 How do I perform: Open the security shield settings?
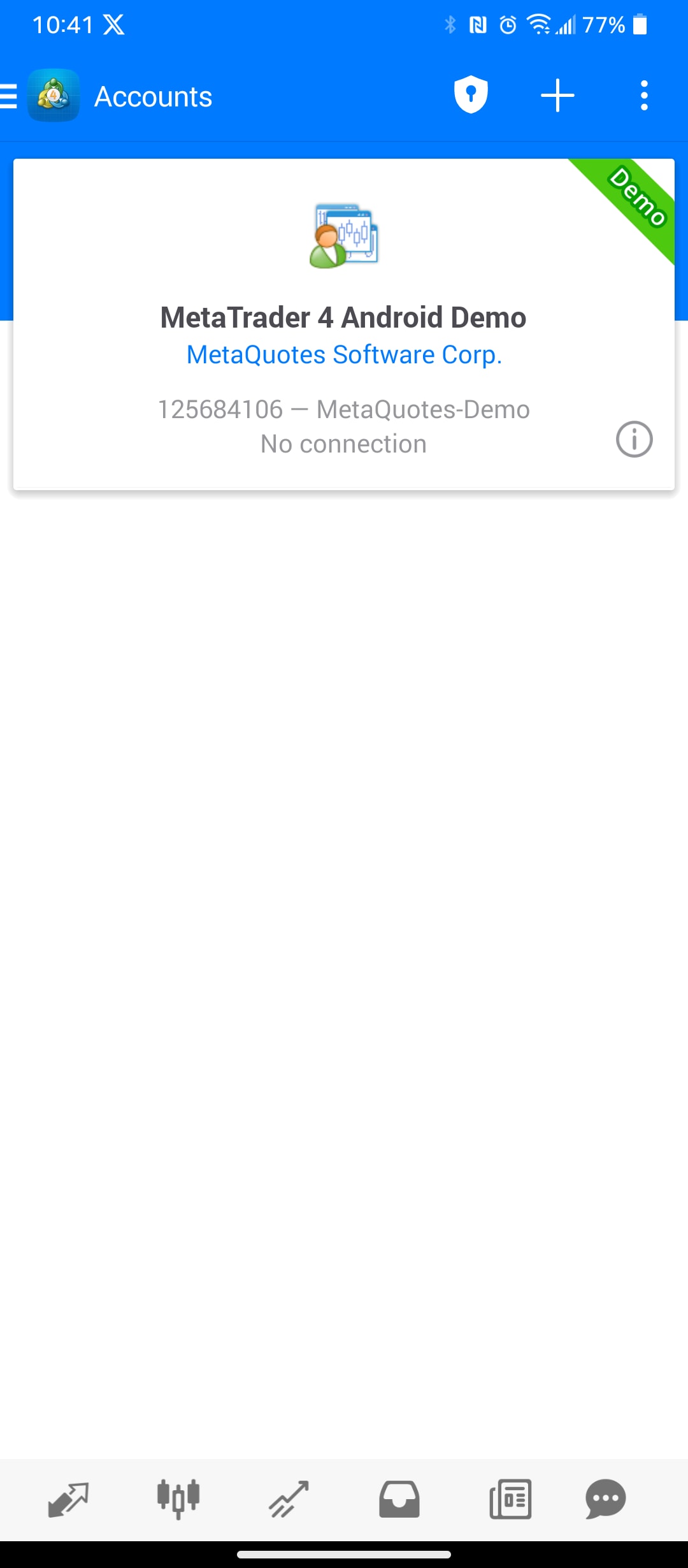[x=471, y=95]
